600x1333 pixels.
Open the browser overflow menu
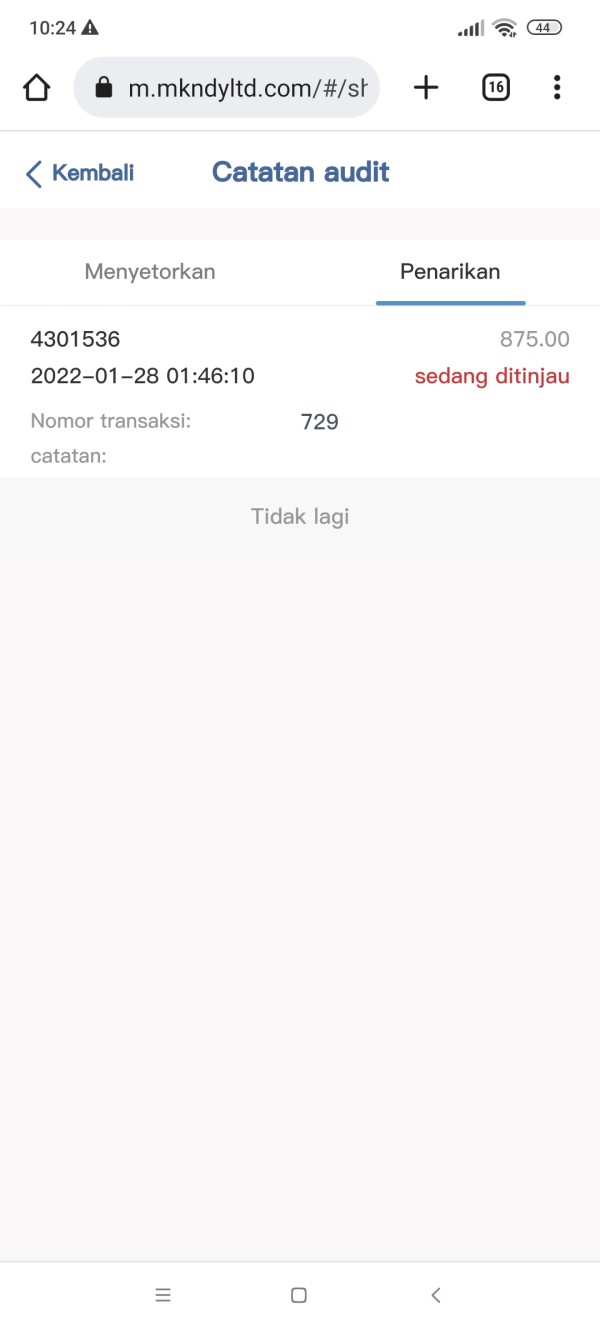[x=557, y=88]
